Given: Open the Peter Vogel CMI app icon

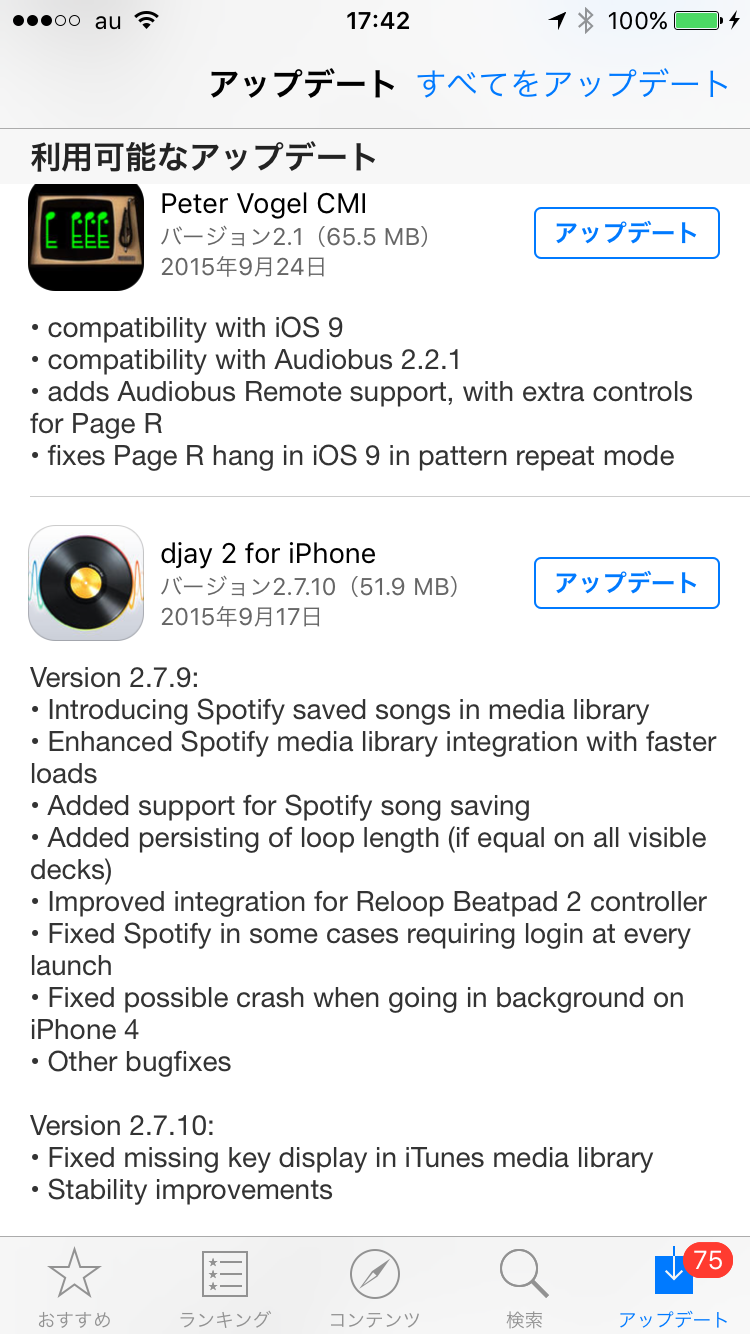Looking at the screenshot, I should pos(86,236).
